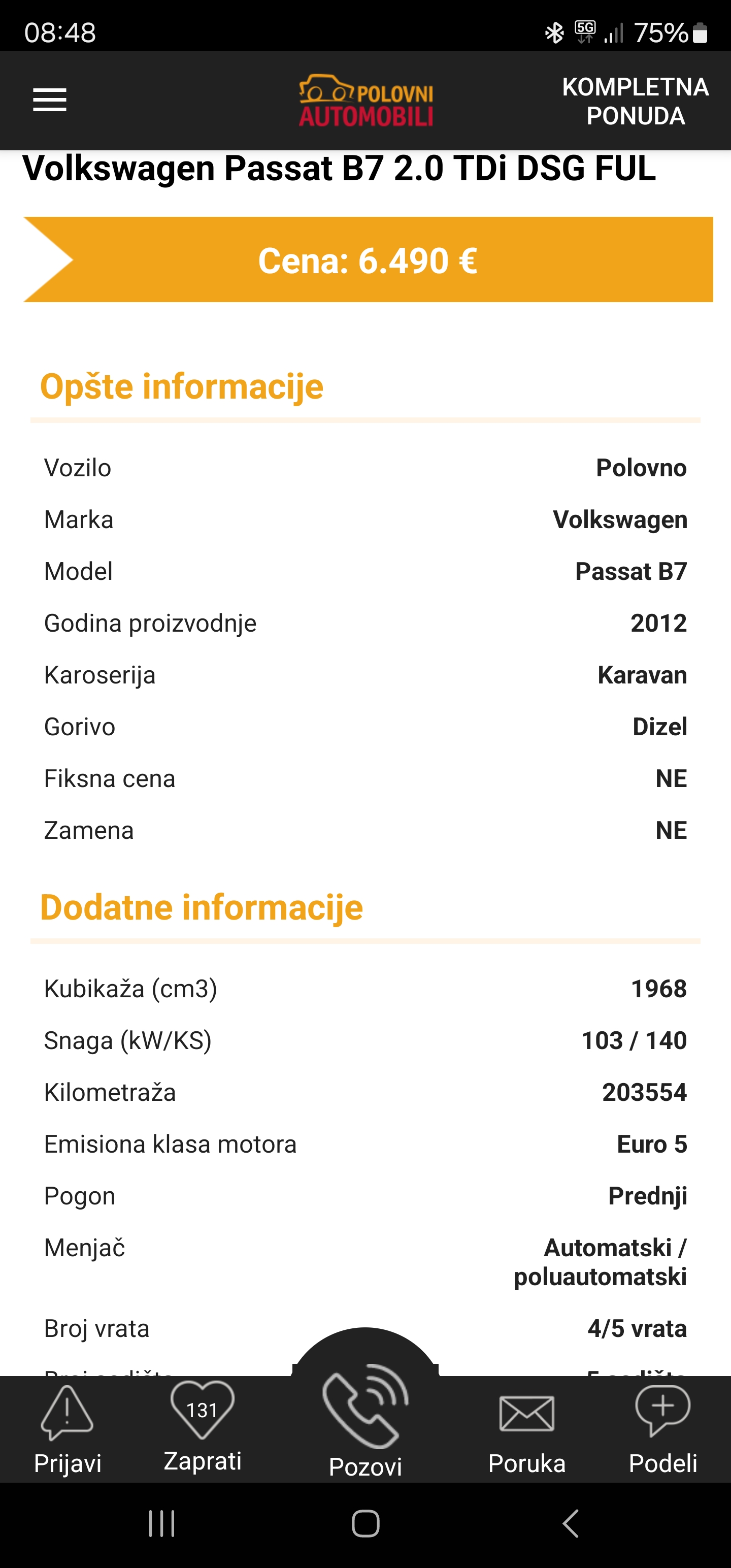Open Kompletna ponuda
Screen dimensions: 731x1568
(x=636, y=101)
